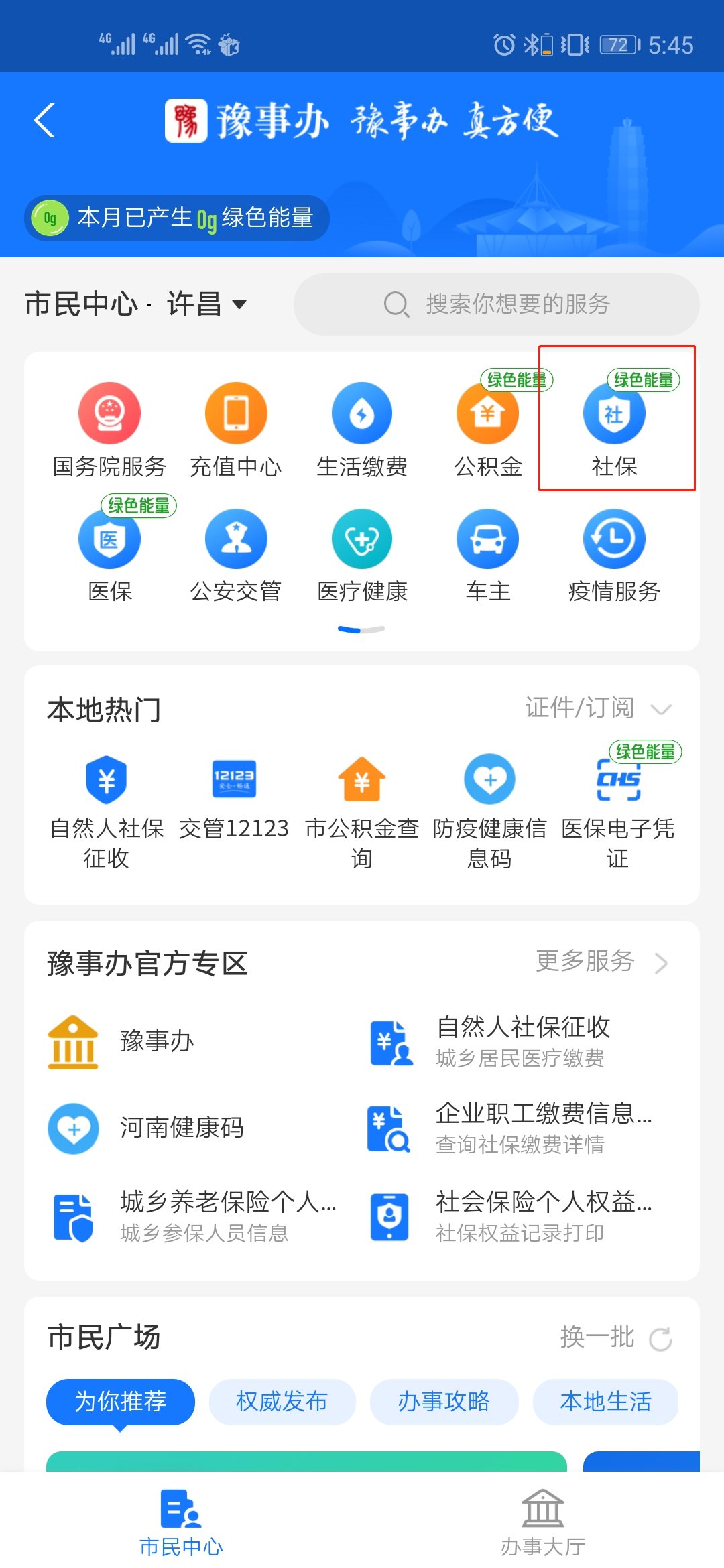Viewport: 724px width, 1568px height.
Task: Open 河南健康码
Action: tap(147, 1128)
